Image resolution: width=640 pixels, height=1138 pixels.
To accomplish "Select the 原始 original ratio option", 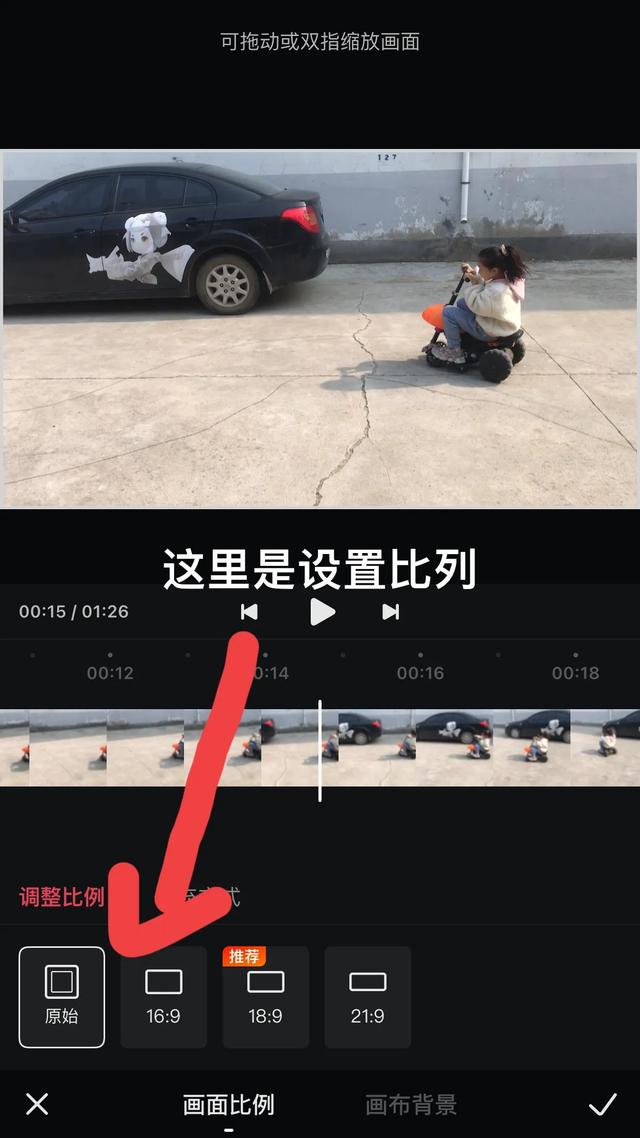I will [61, 996].
